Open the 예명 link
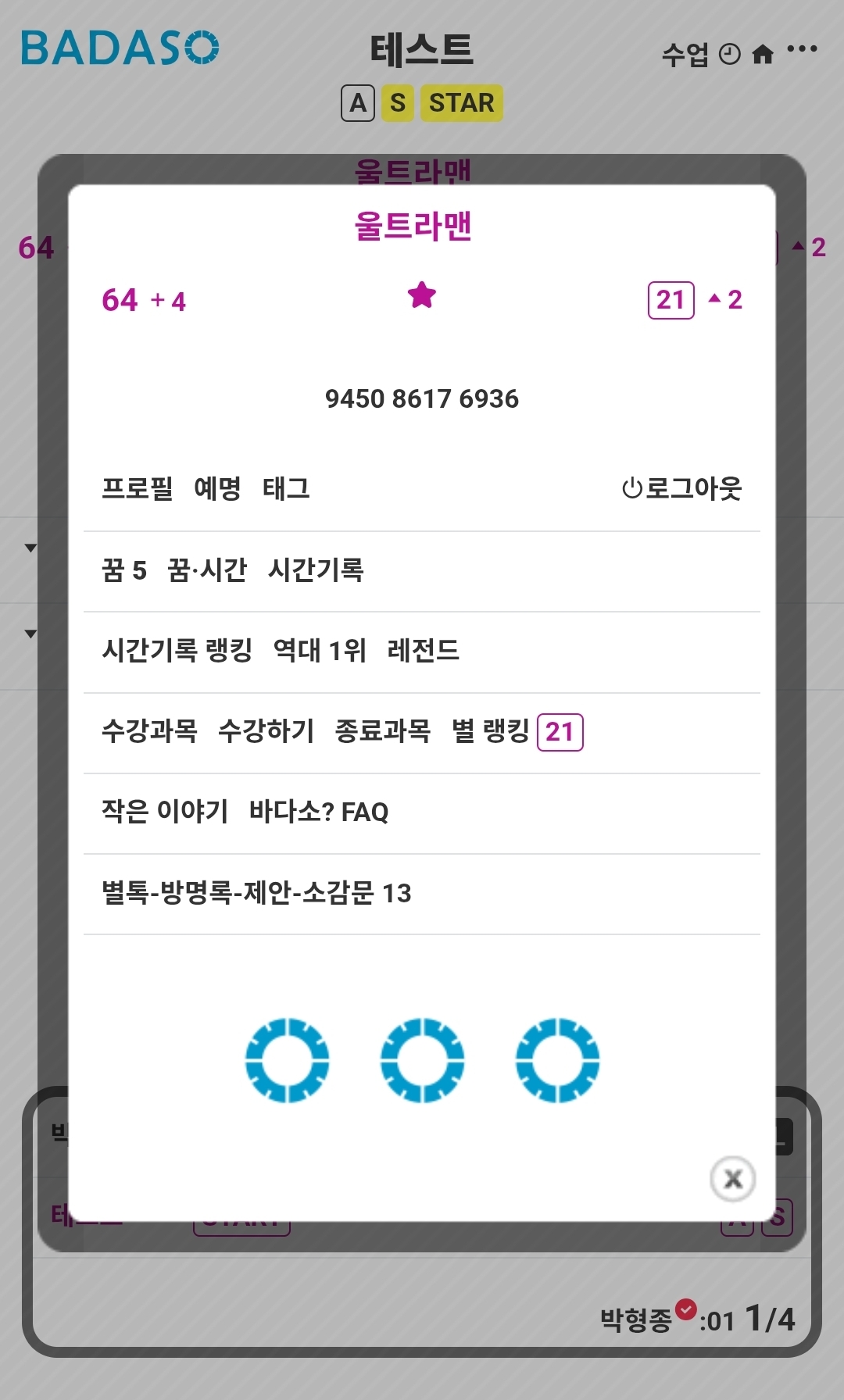Viewport: 844px width, 1400px height. tap(217, 489)
